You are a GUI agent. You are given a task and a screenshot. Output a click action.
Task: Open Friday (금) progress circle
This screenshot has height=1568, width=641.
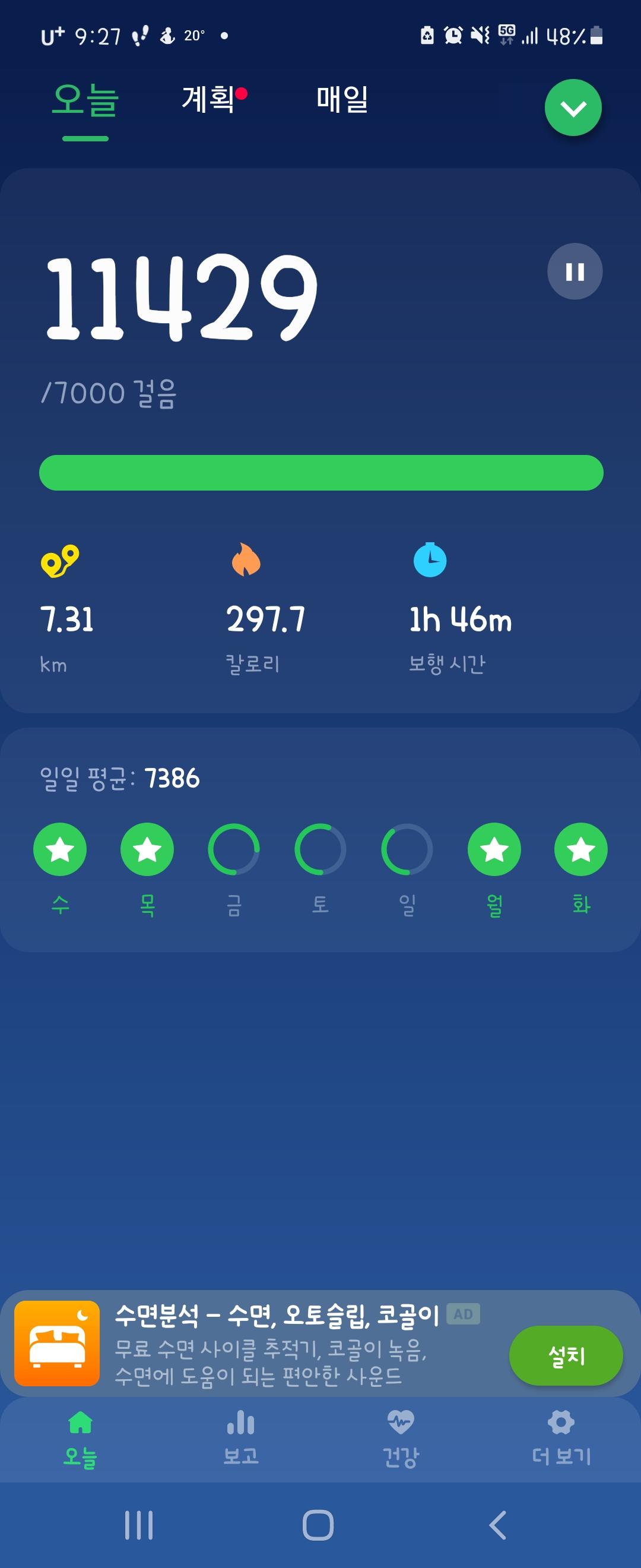tap(234, 849)
